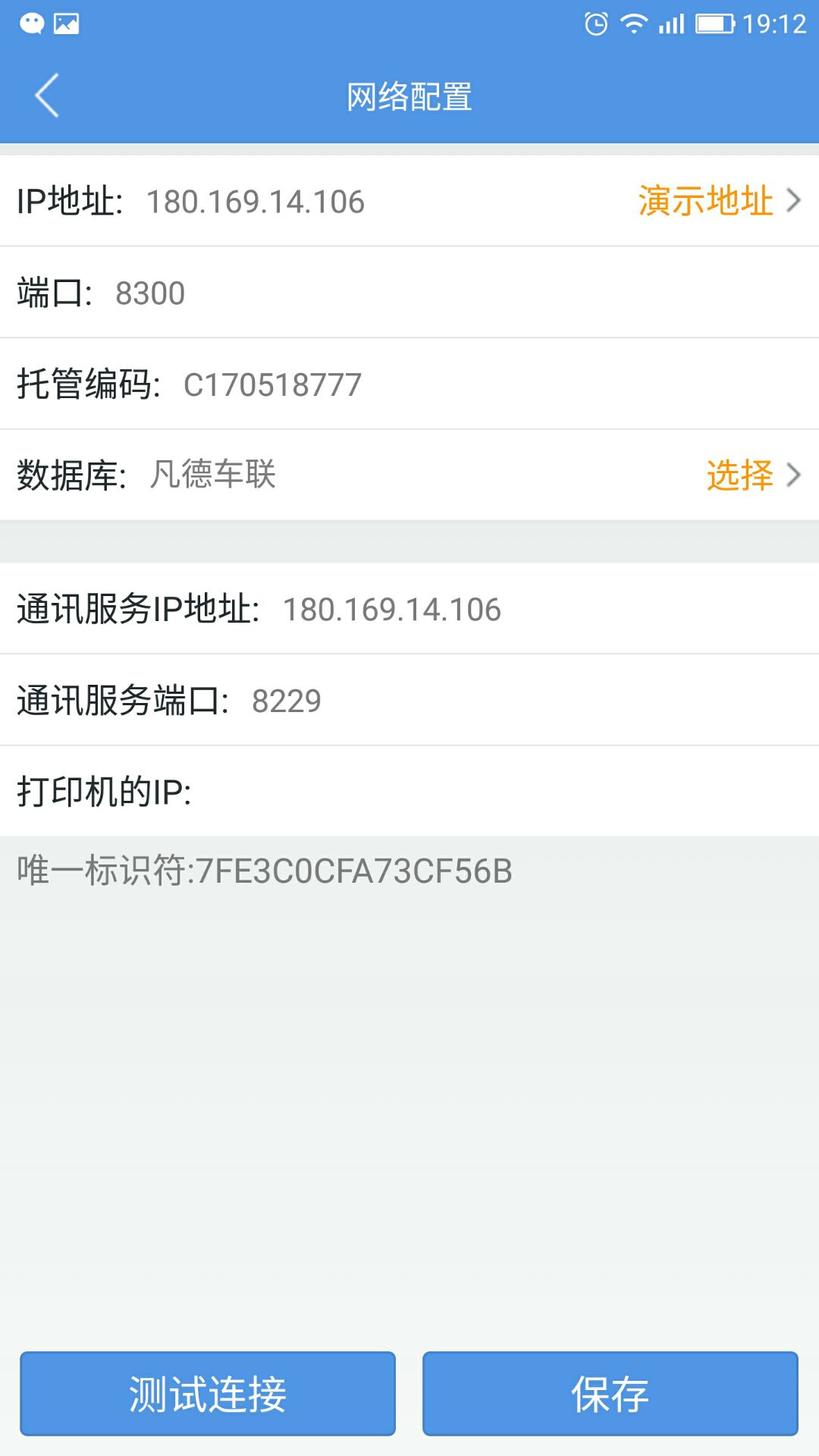Tap the 测试连接 button
This screenshot has width=819, height=1456.
click(x=208, y=1394)
